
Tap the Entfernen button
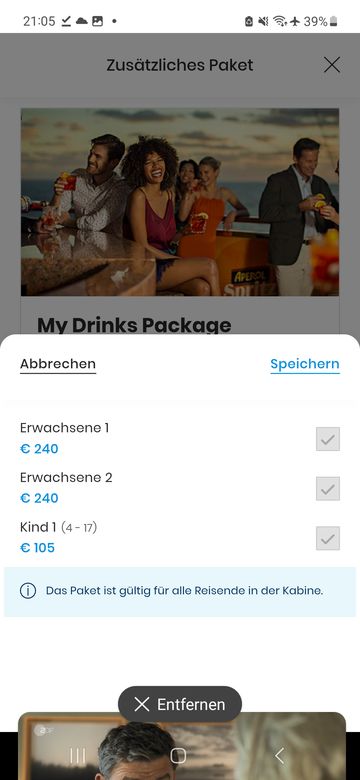[x=180, y=704]
